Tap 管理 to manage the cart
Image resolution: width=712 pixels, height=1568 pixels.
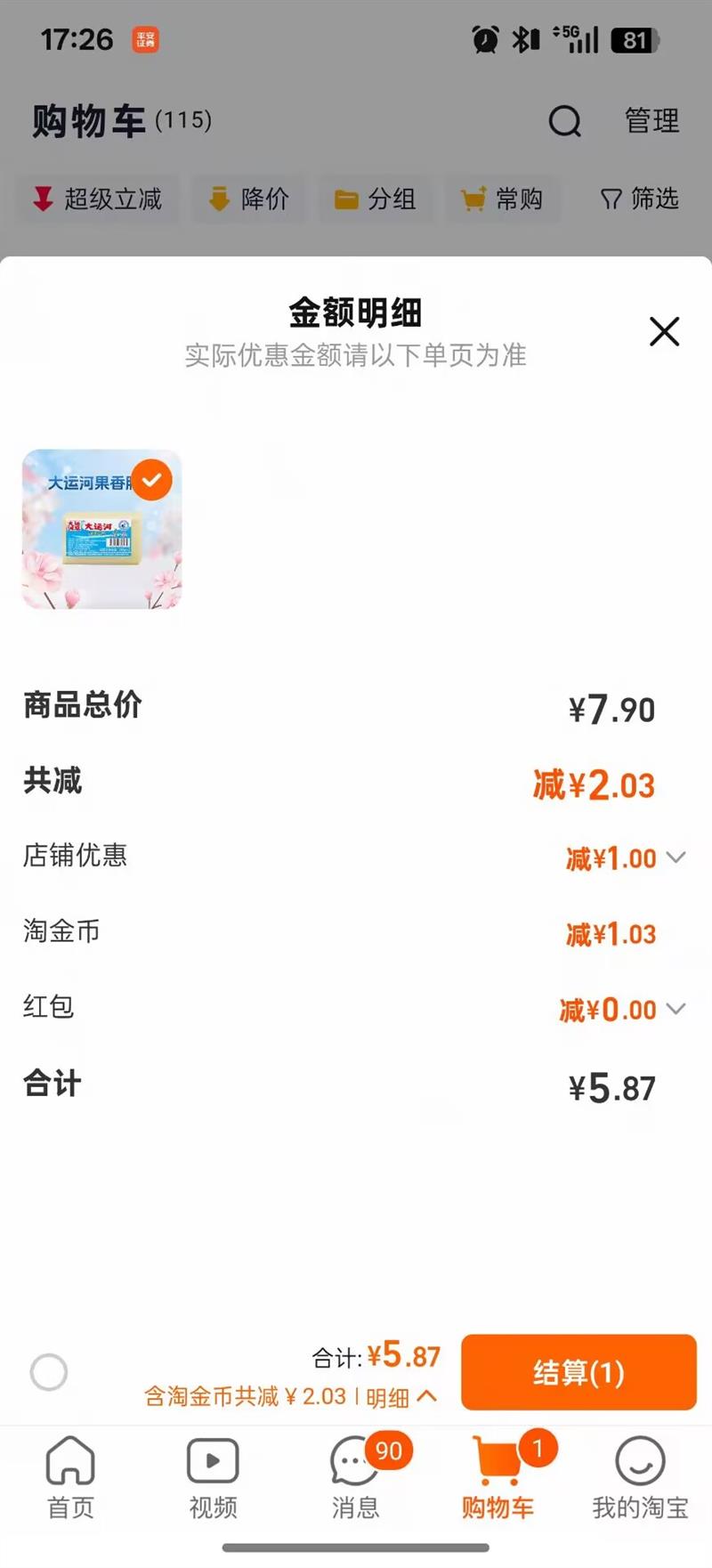[651, 121]
